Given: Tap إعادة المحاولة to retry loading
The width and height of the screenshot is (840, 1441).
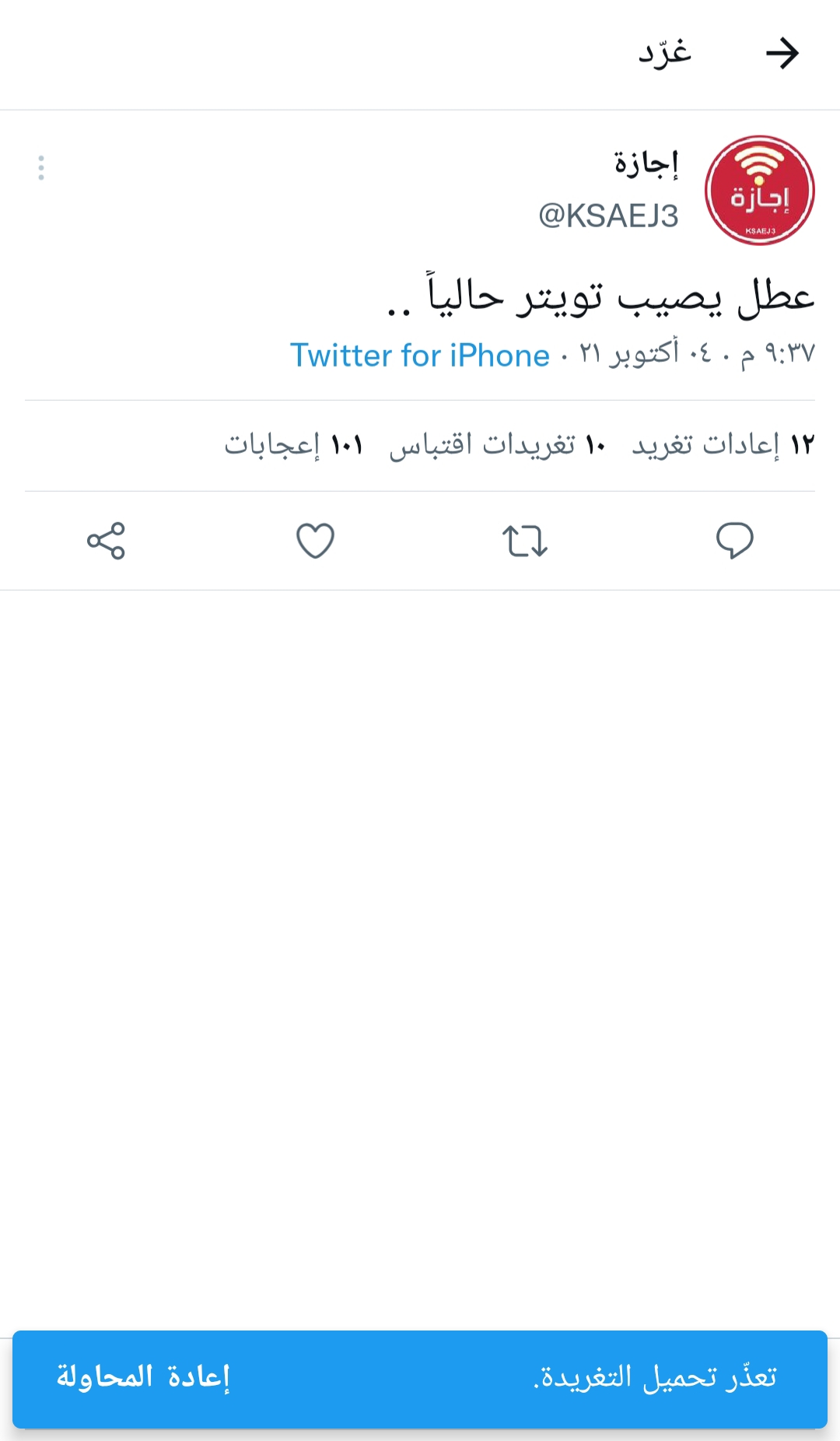Looking at the screenshot, I should pos(143,1376).
